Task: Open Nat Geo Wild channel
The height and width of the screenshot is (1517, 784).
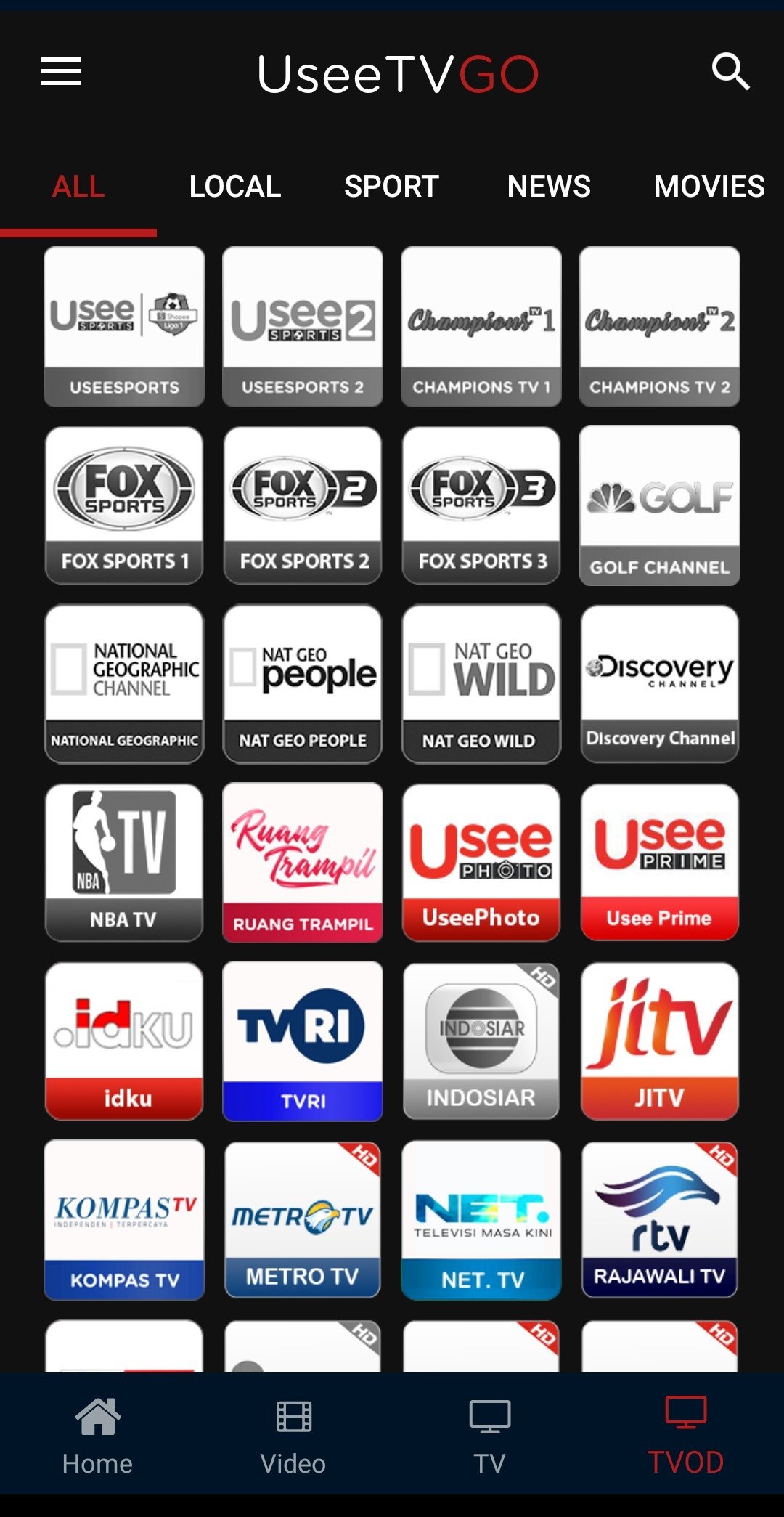Action: tap(481, 684)
